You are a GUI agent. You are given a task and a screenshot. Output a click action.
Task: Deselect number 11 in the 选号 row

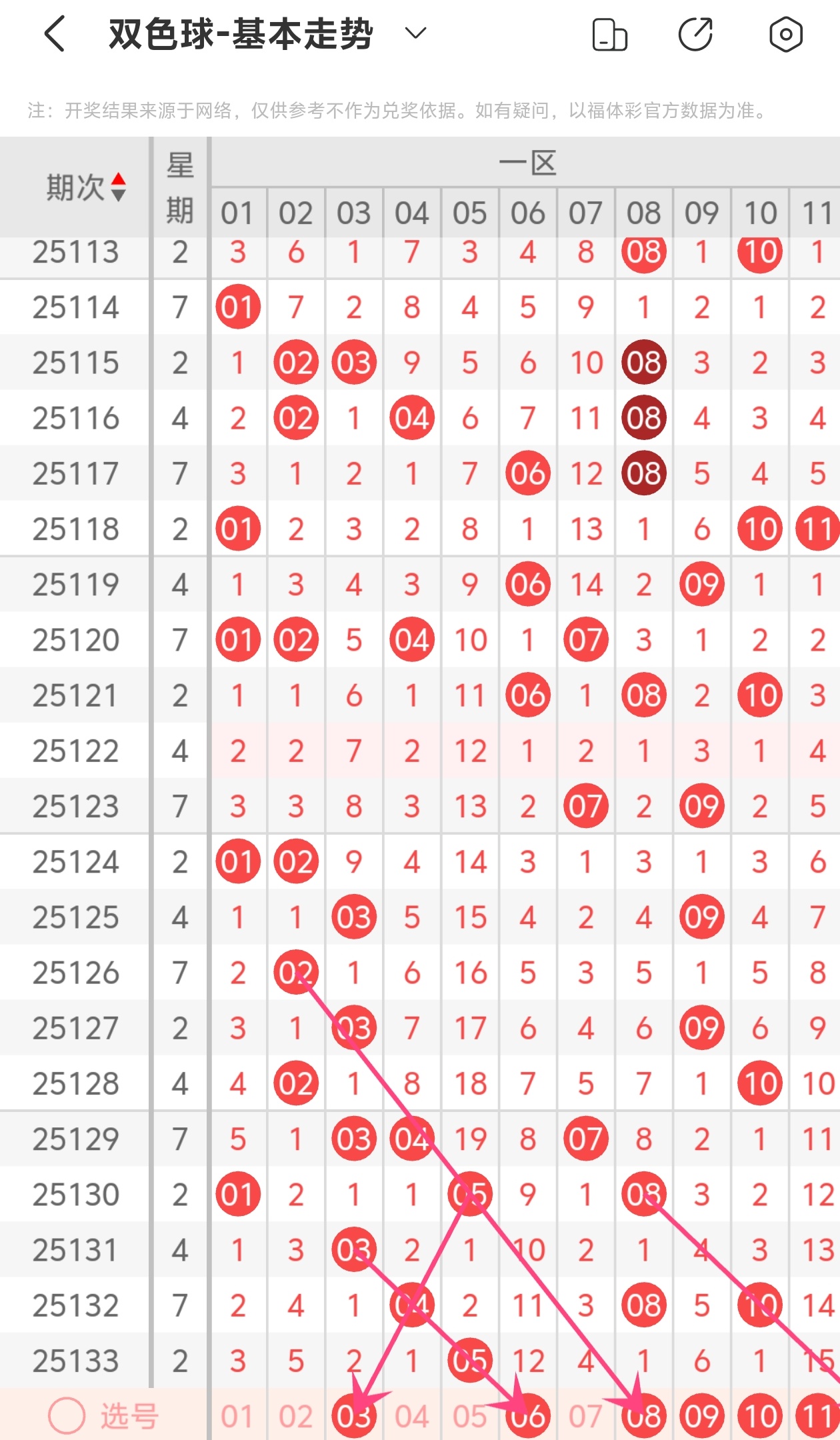pos(817,1416)
